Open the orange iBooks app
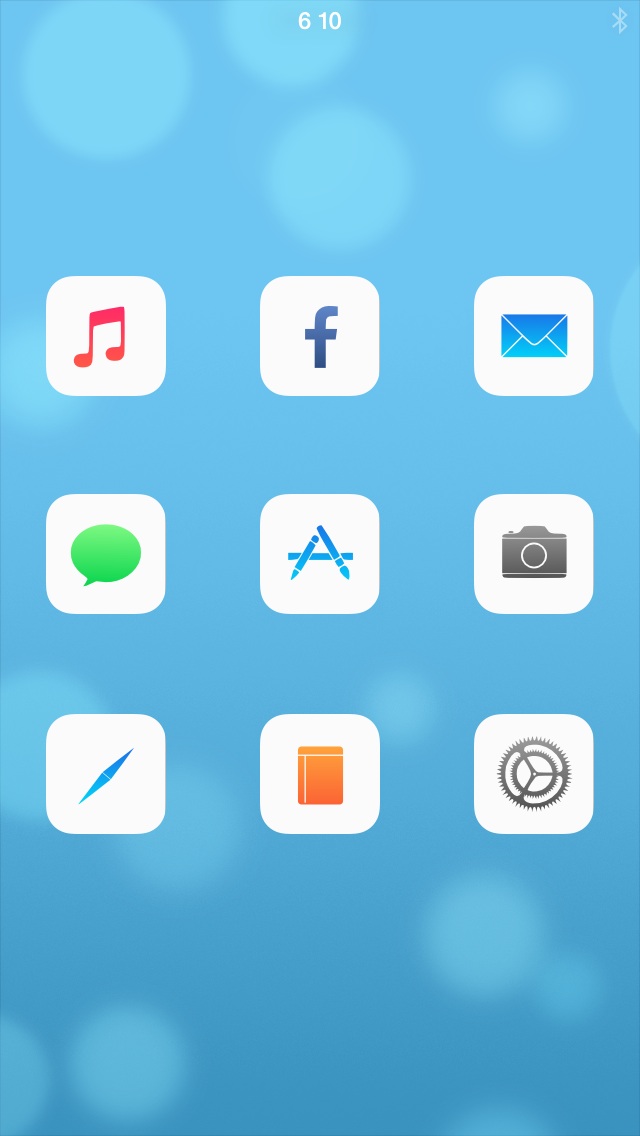 point(320,774)
